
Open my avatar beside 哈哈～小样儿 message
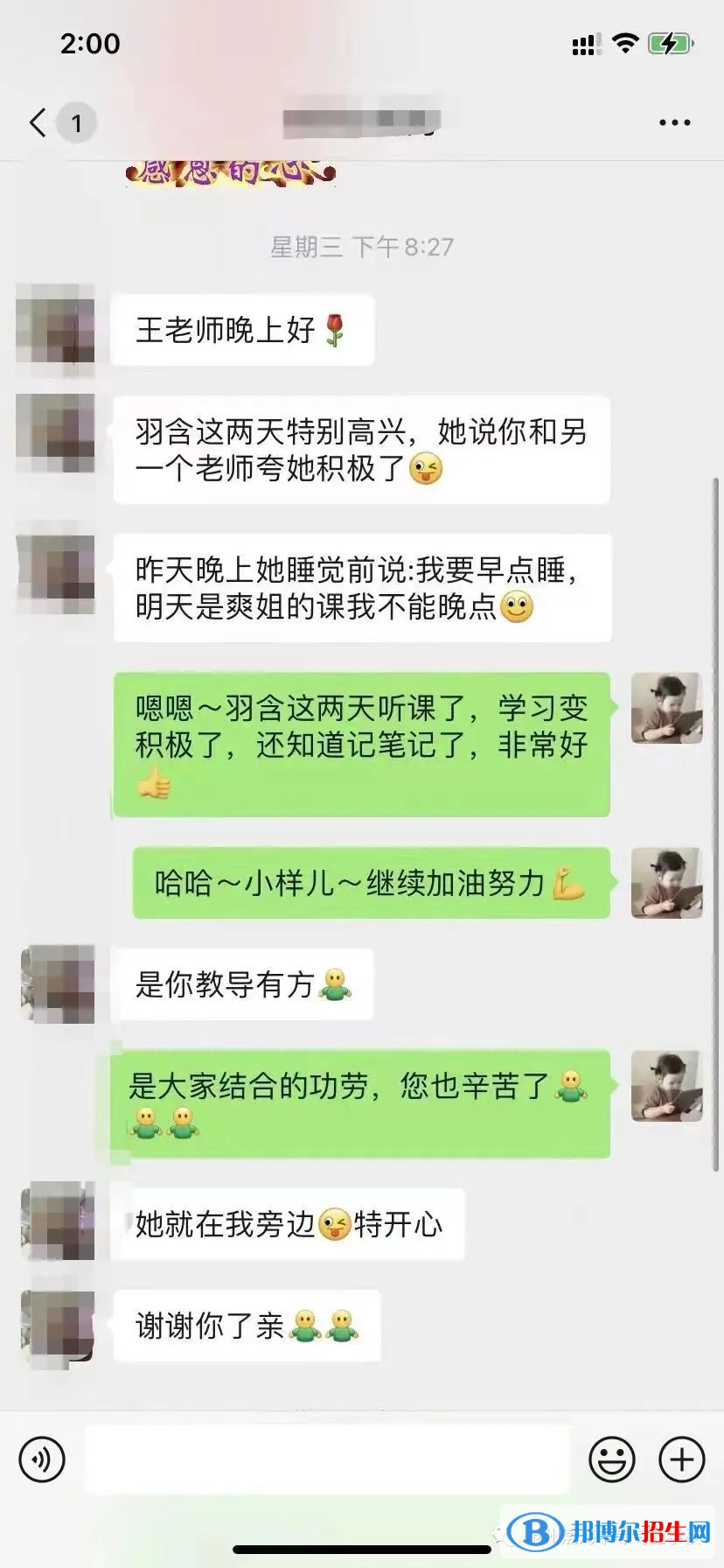667,883
